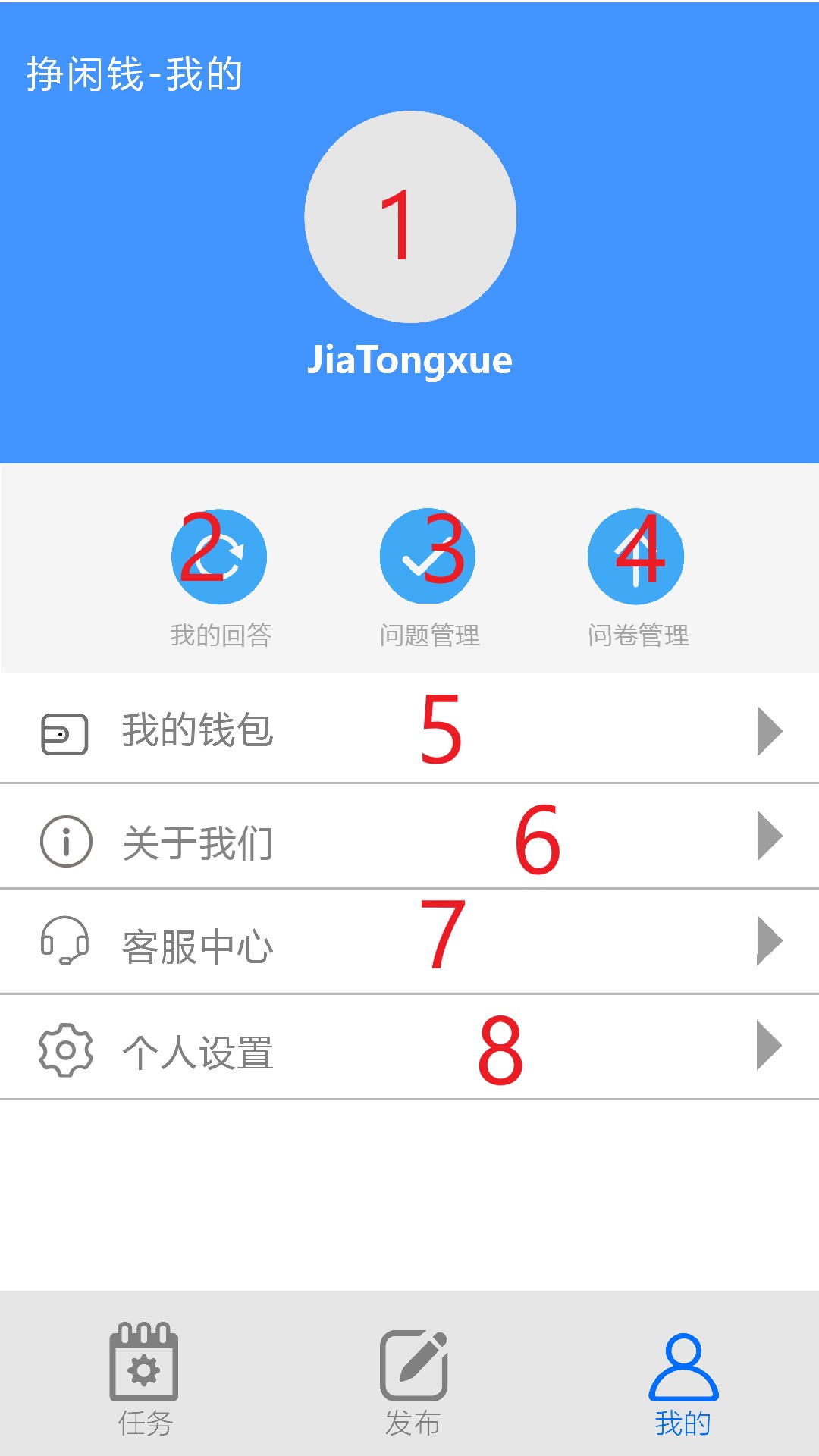Viewport: 819px width, 1456px height.
Task: Open the 个人设置 personal settings row
Action: [409, 1048]
